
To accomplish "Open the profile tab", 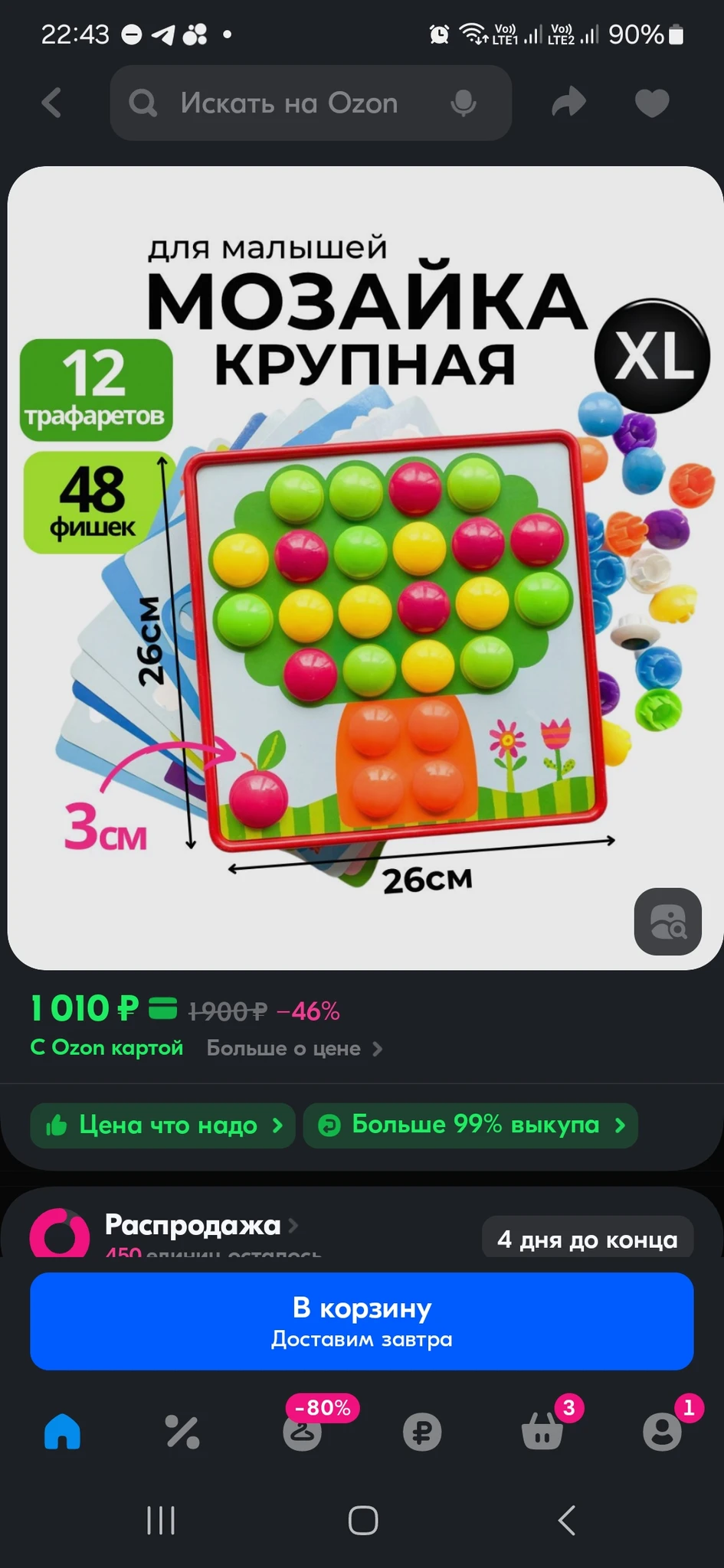I will (662, 1430).
